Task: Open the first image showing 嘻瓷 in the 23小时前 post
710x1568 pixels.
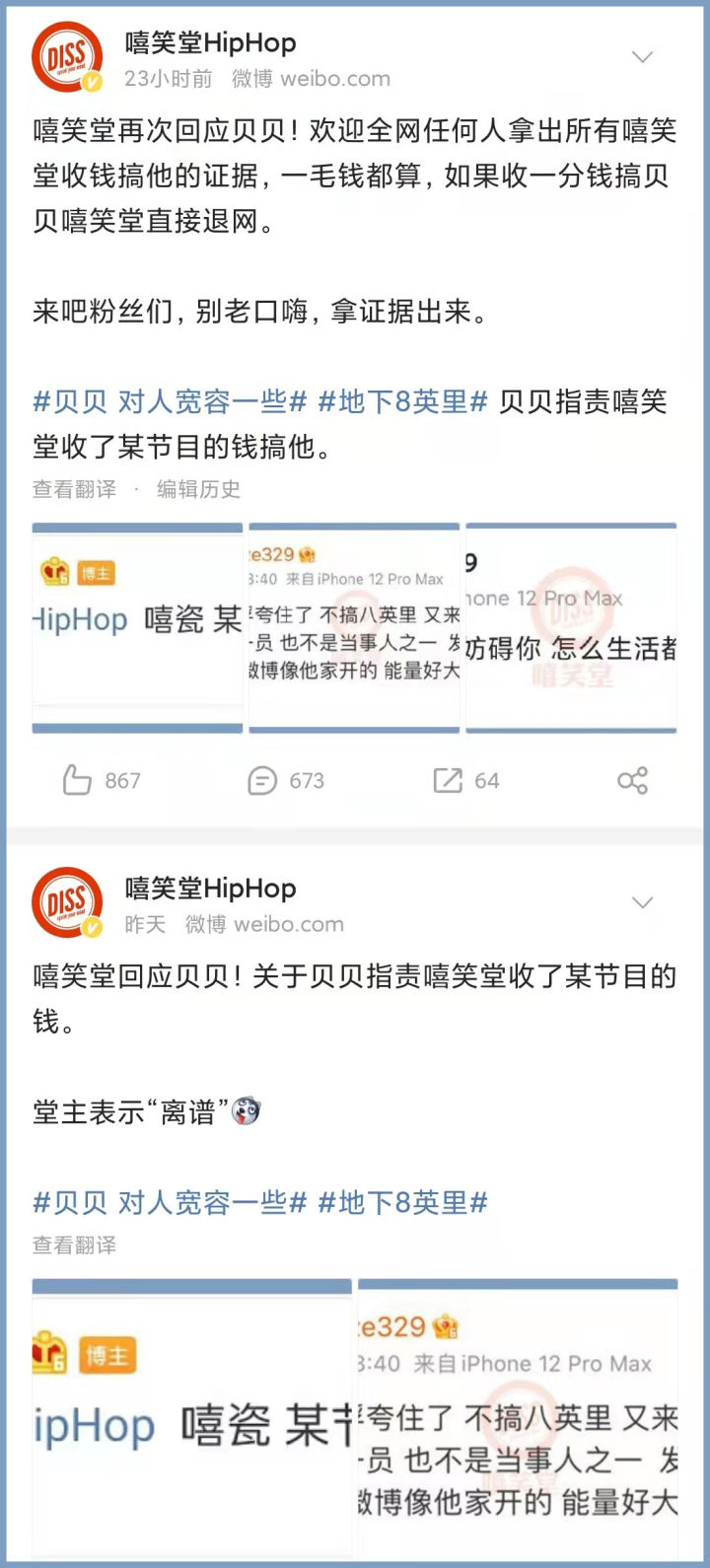Action: (x=137, y=628)
